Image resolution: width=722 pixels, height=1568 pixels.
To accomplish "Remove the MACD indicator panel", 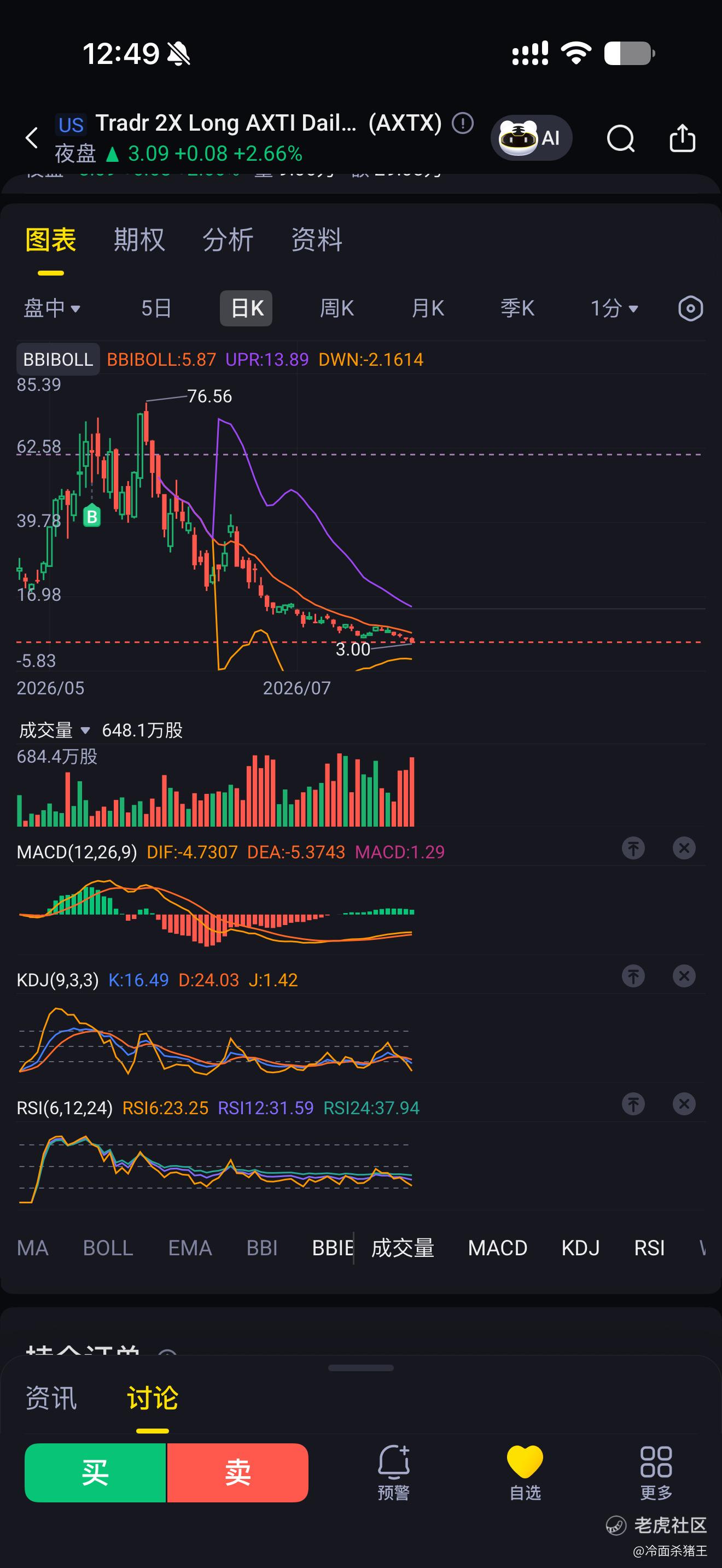I will (684, 848).
